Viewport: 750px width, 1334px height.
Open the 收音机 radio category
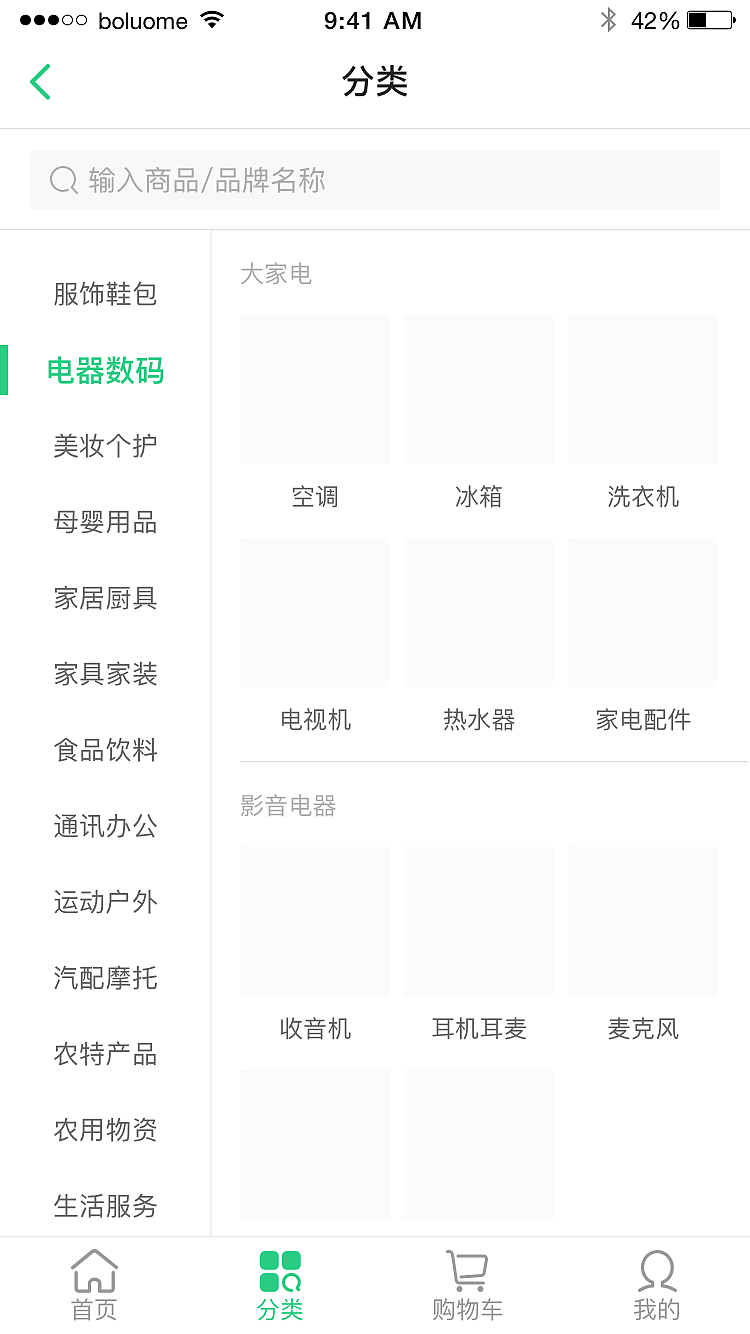coord(314,920)
